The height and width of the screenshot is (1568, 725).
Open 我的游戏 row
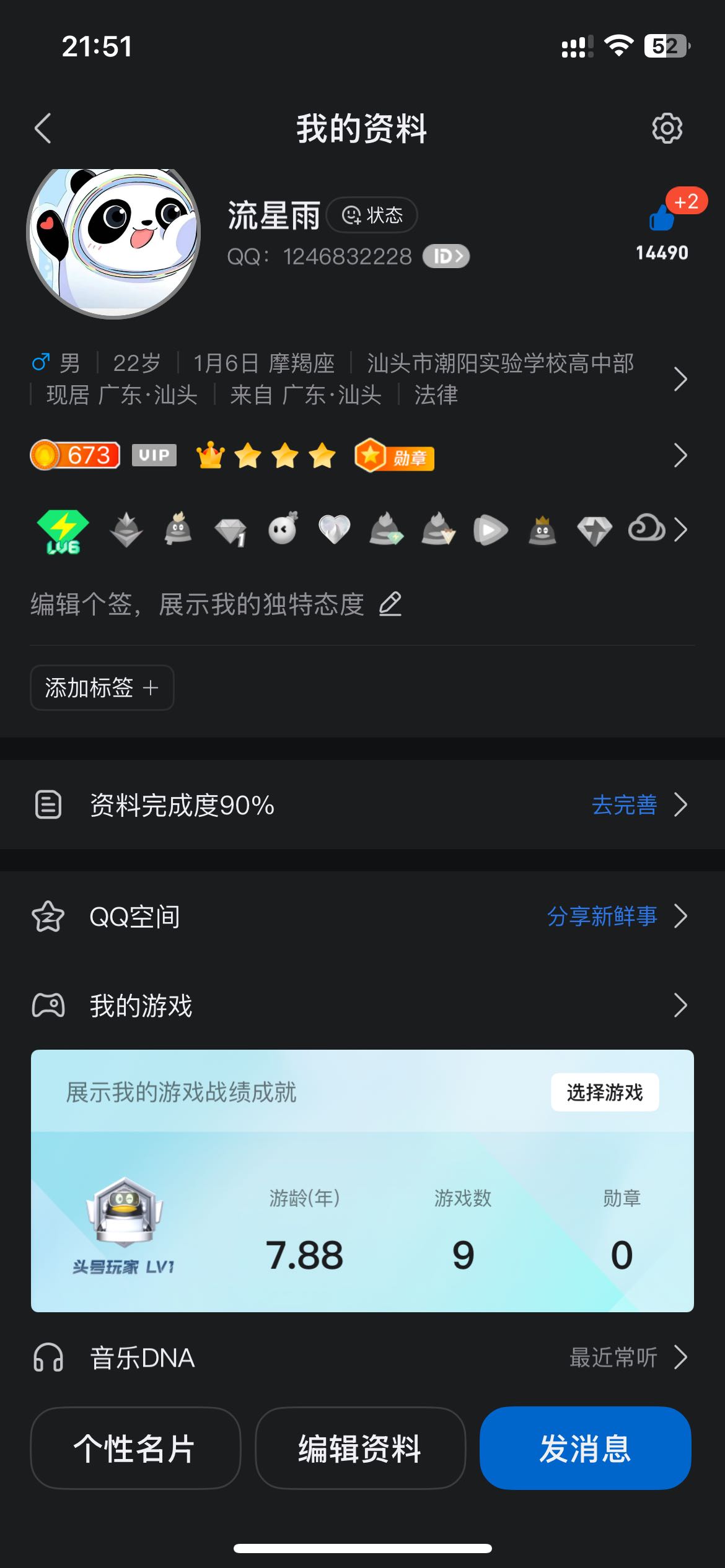(362, 1006)
